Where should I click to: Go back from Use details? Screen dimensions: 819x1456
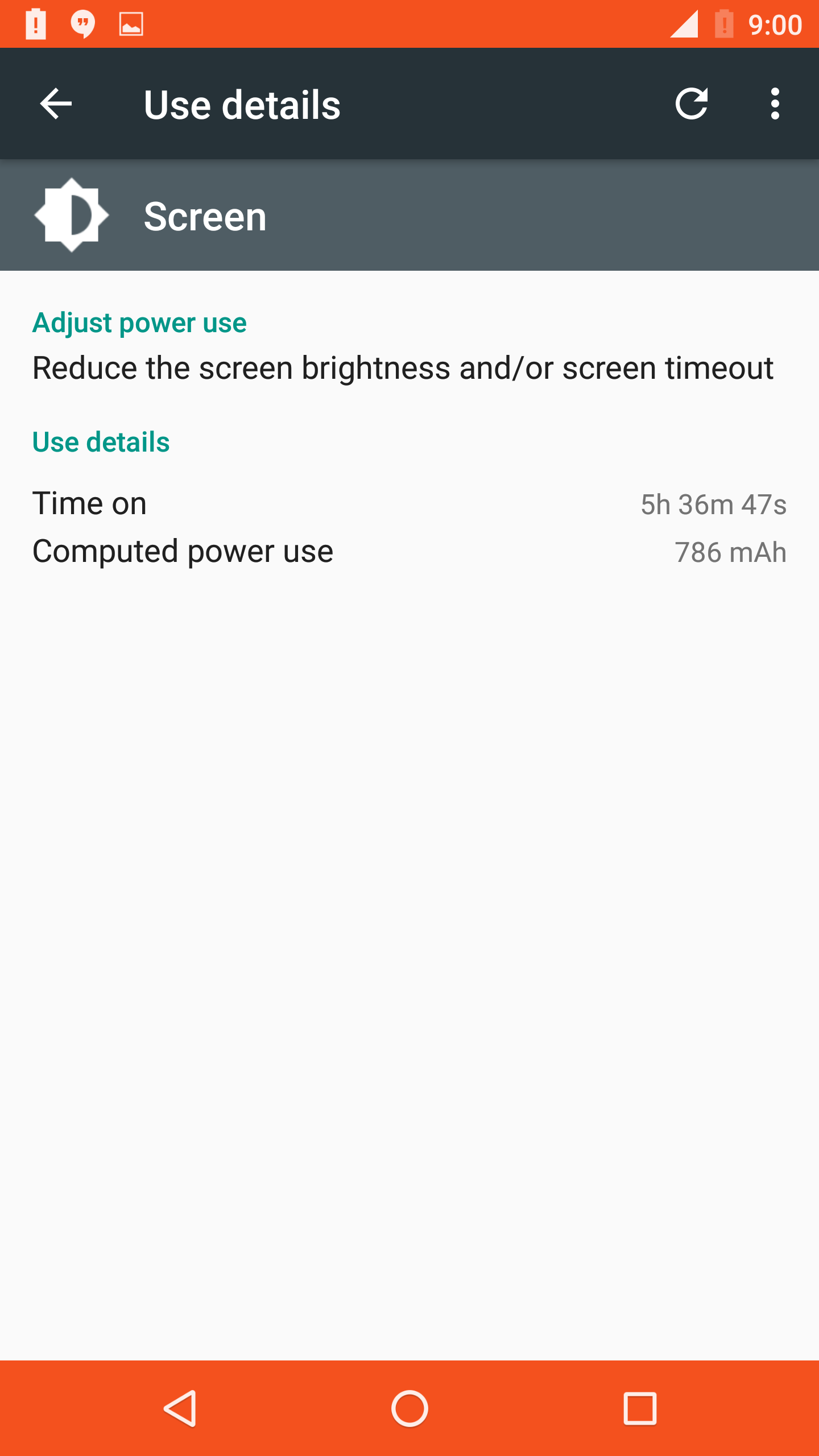coord(56,104)
